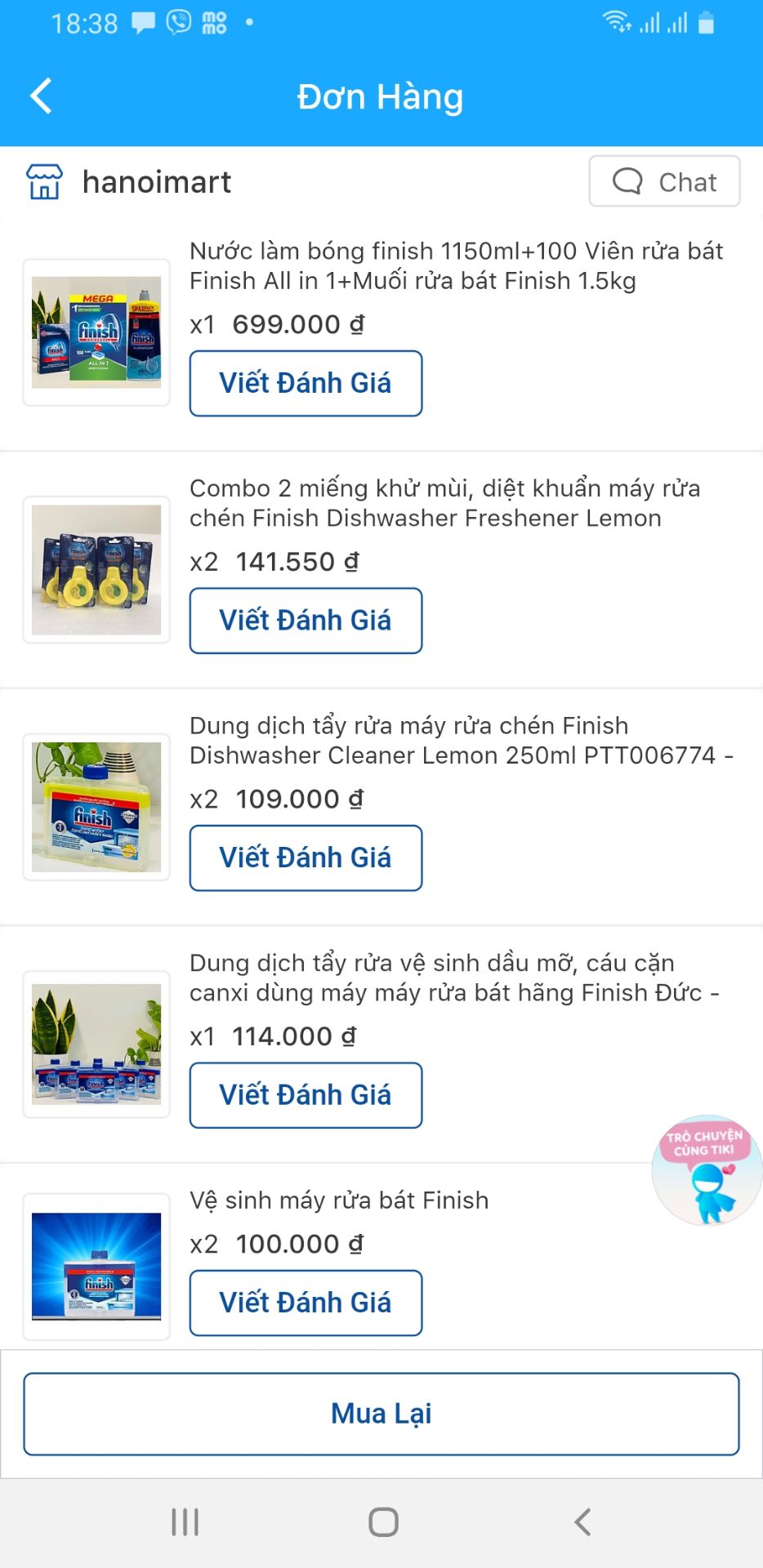Tap the back arrow in the header
Image resolution: width=763 pixels, height=1568 pixels.
click(39, 95)
